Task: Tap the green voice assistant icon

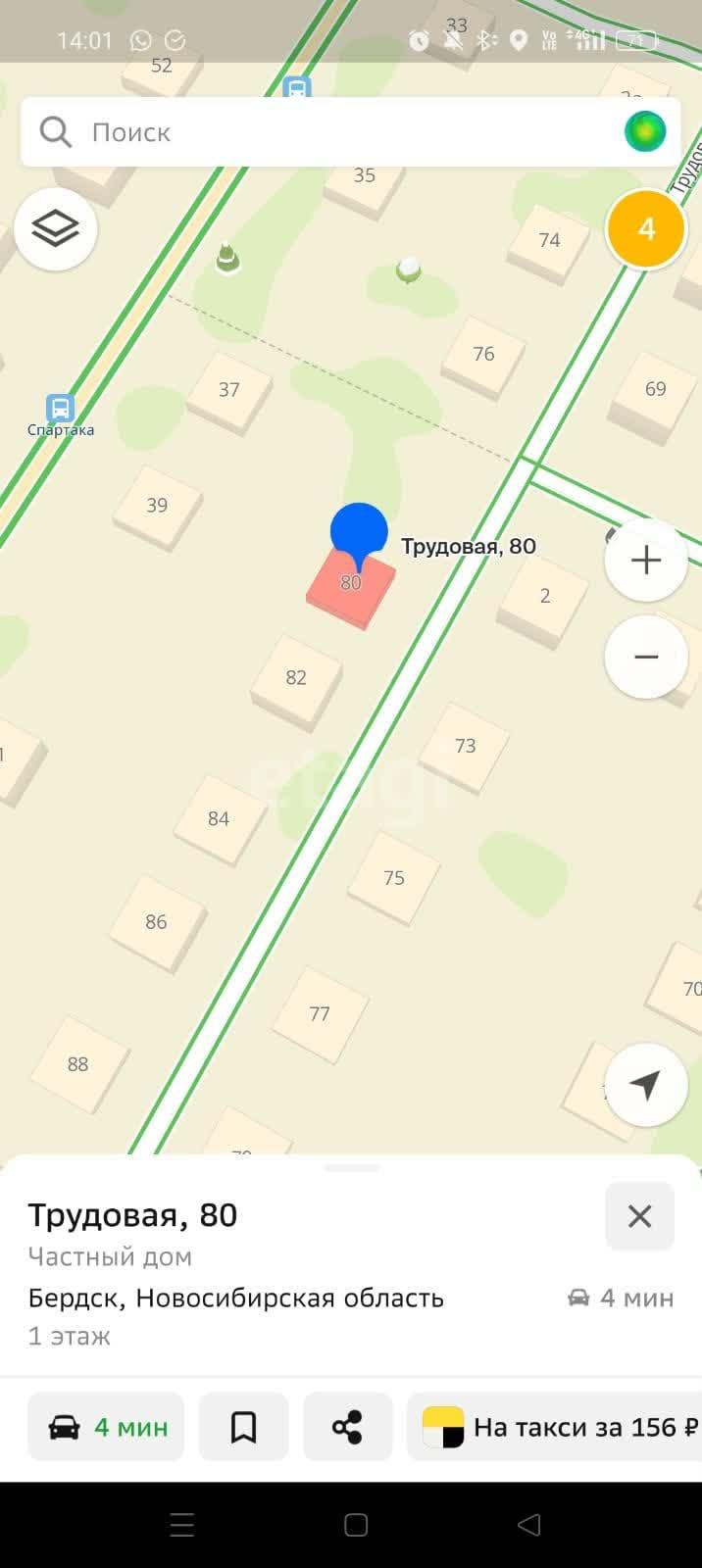Action: point(645,131)
